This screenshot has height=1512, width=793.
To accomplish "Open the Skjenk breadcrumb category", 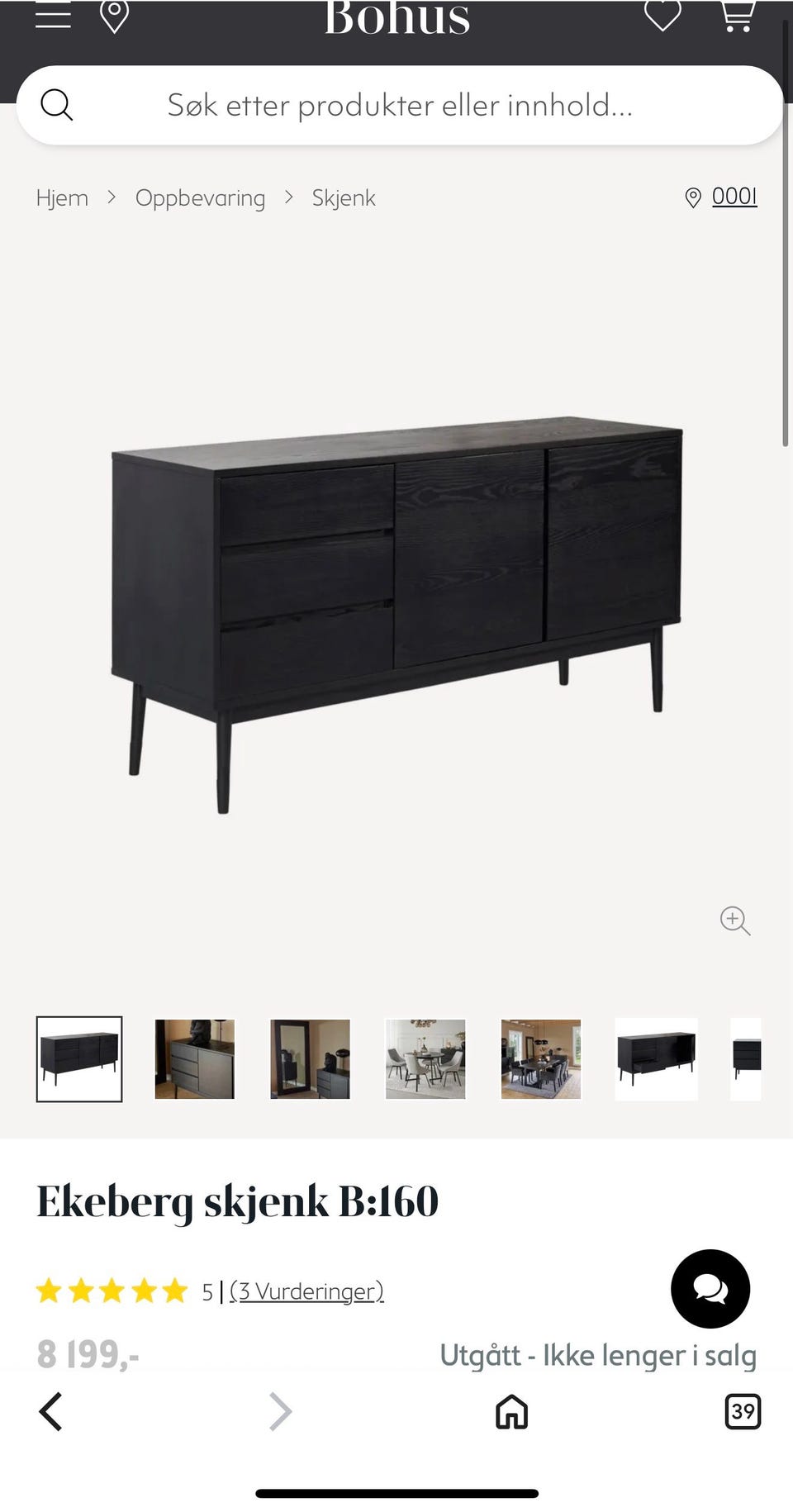I will tap(344, 198).
